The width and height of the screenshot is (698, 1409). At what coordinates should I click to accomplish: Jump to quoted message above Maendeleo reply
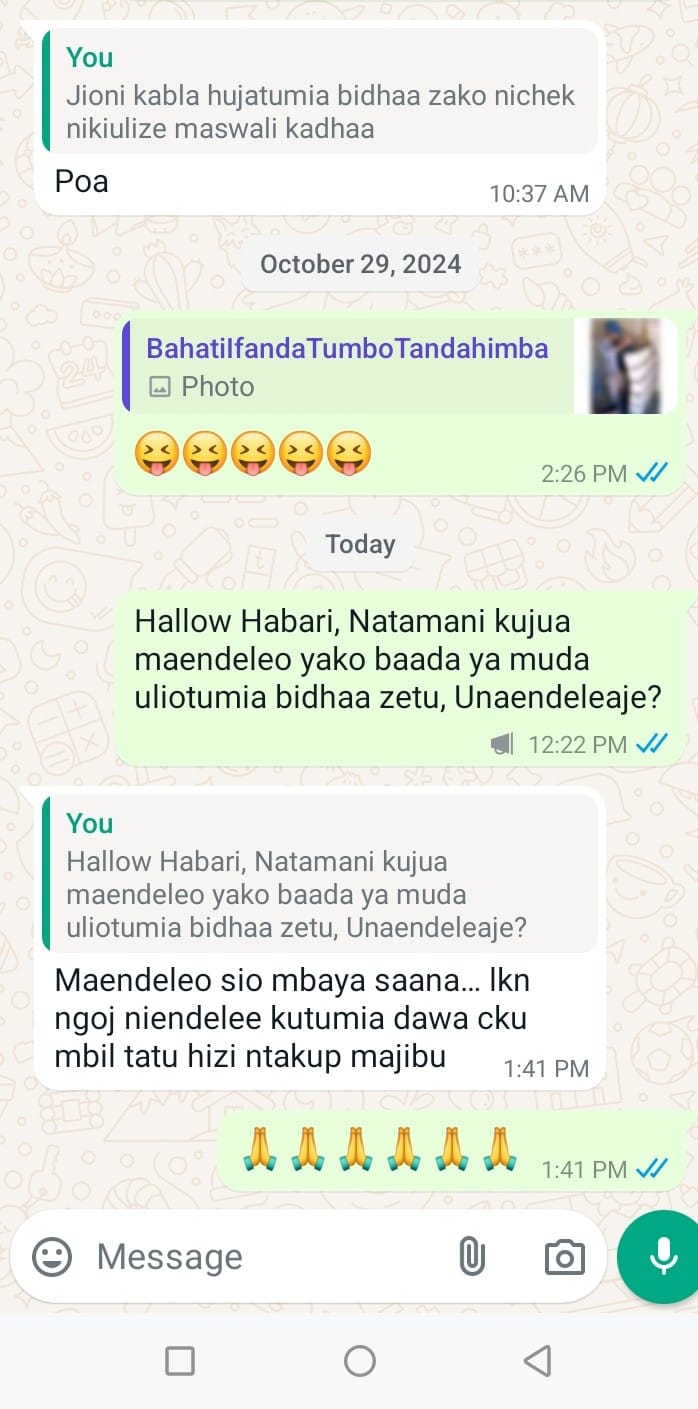[x=320, y=876]
